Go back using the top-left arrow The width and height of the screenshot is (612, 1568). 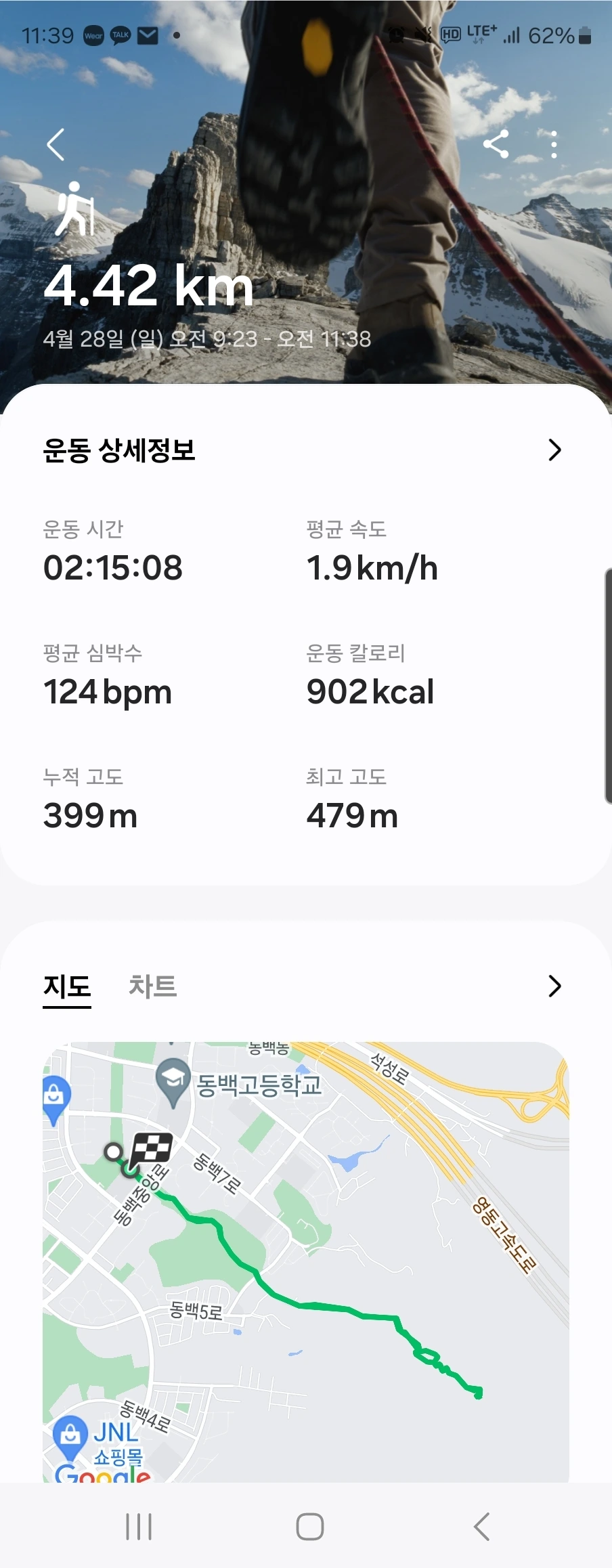tap(56, 144)
